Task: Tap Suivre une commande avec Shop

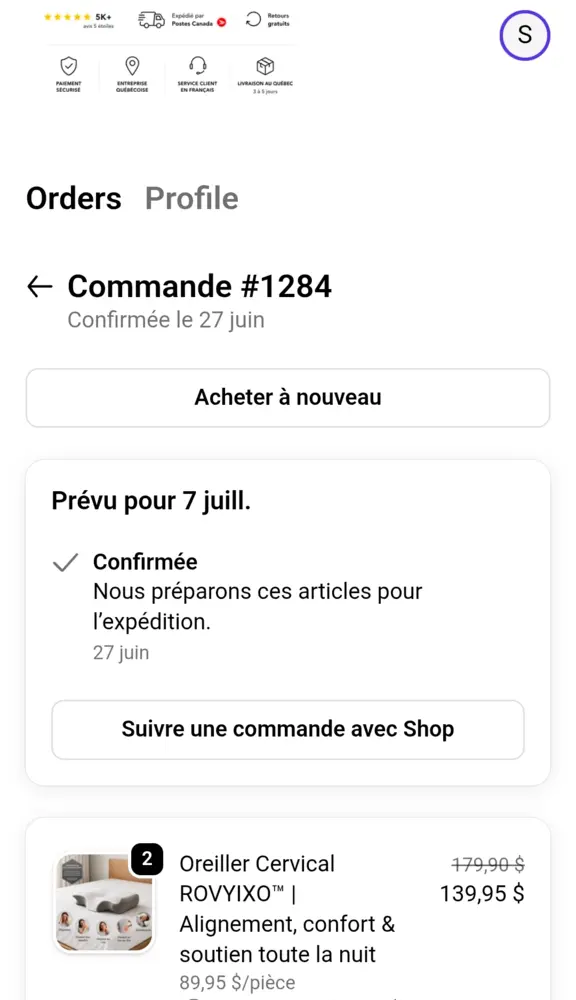Action: 288,730
